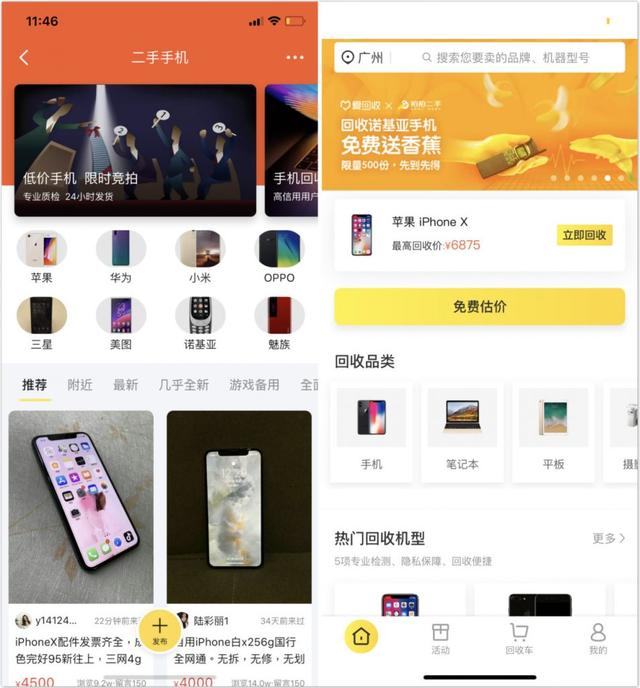Tap the 发布 plus button
The image size is (640, 688).
[x=160, y=630]
